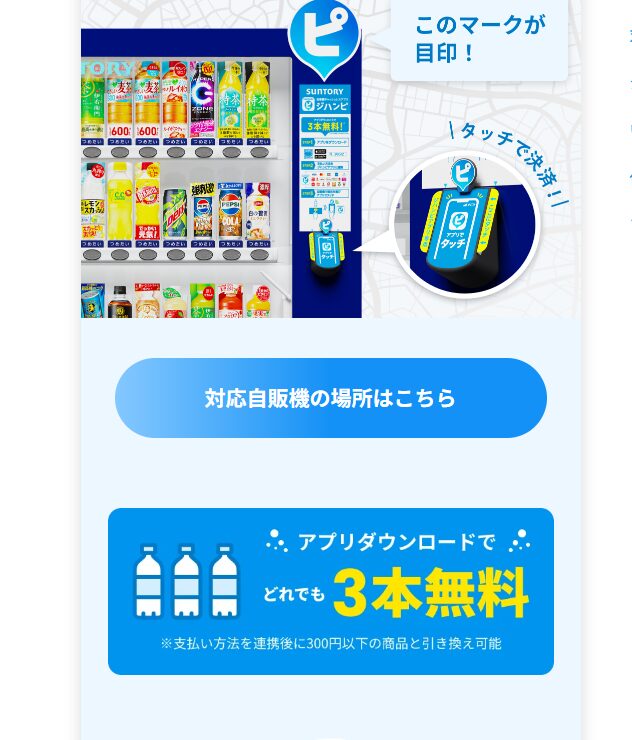Open the アプリダウンロードで3本無料 banner
The image size is (632, 740).
(330, 591)
